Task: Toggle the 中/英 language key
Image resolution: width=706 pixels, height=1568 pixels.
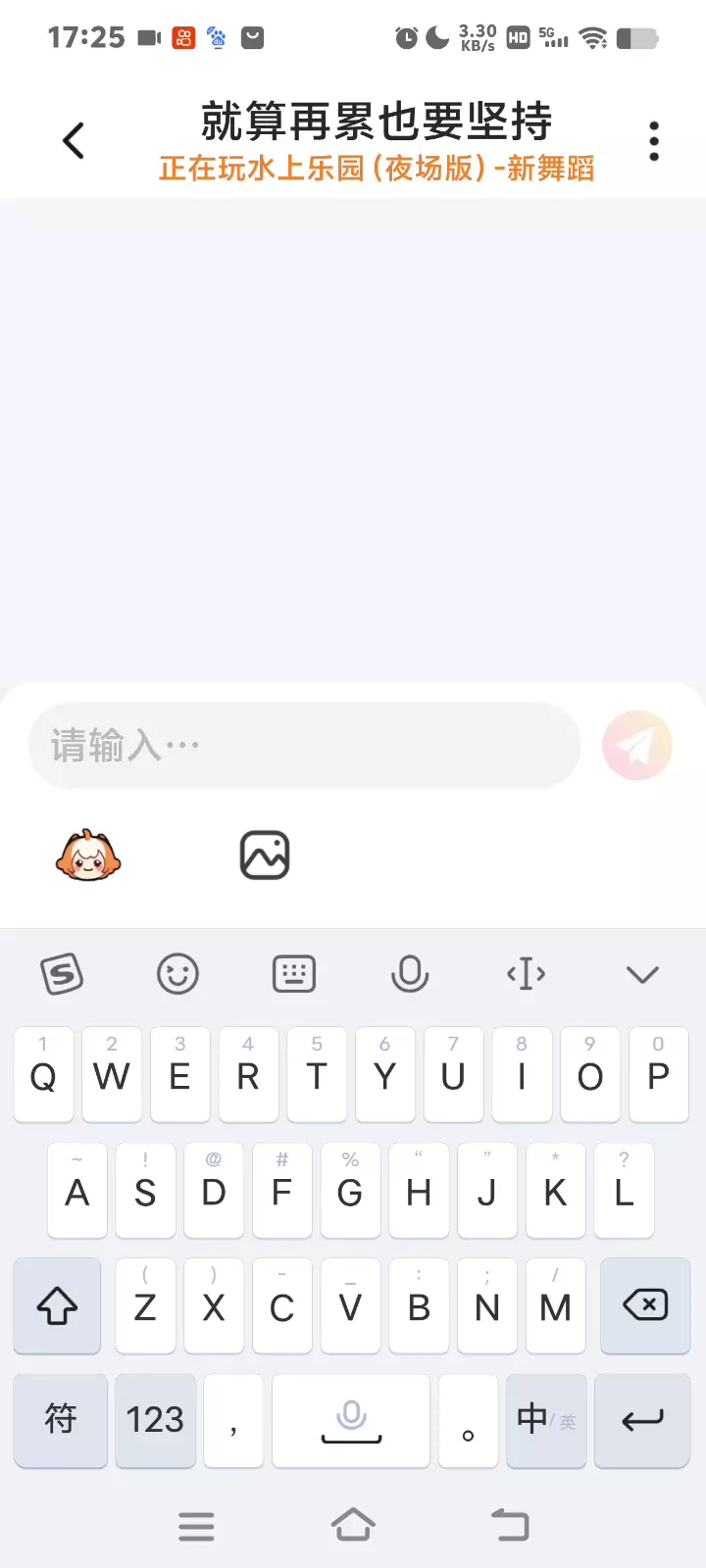Action: (x=546, y=1420)
